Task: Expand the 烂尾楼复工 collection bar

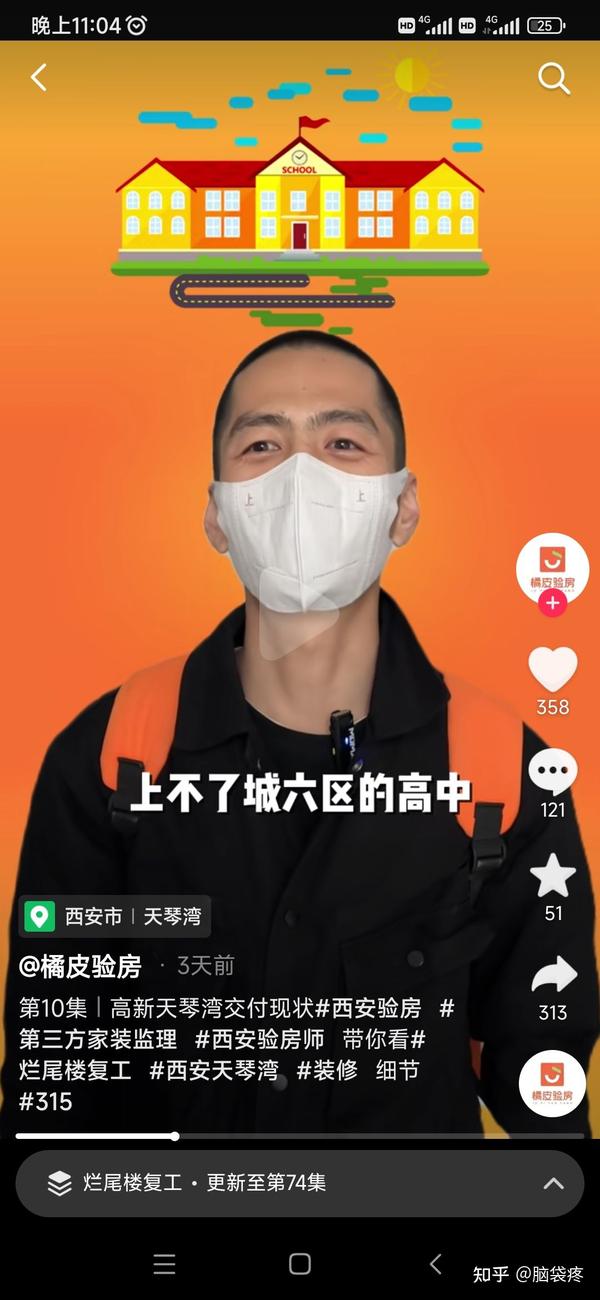Action: 300,1183
